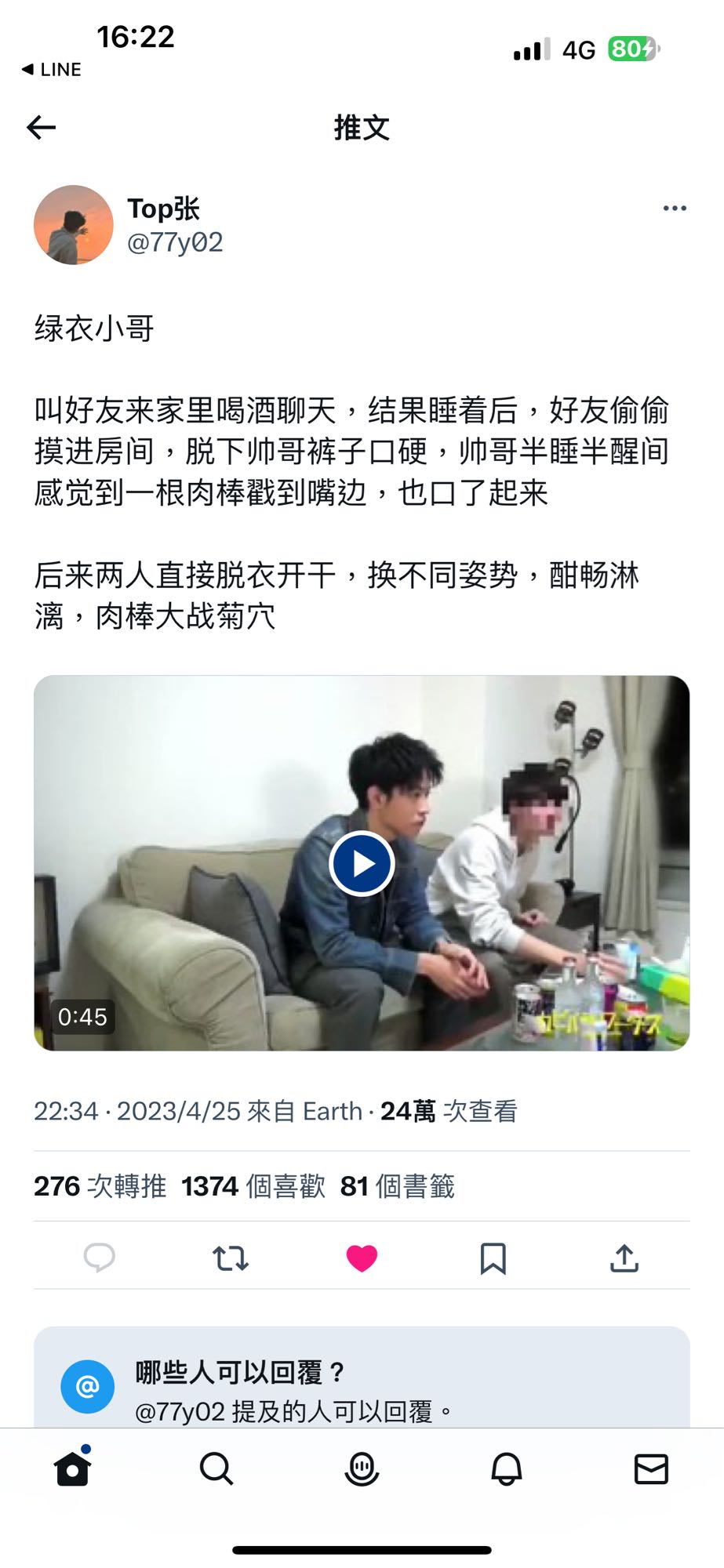Open the Top张 profile avatar
The width and height of the screenshot is (724, 1568).
74,225
